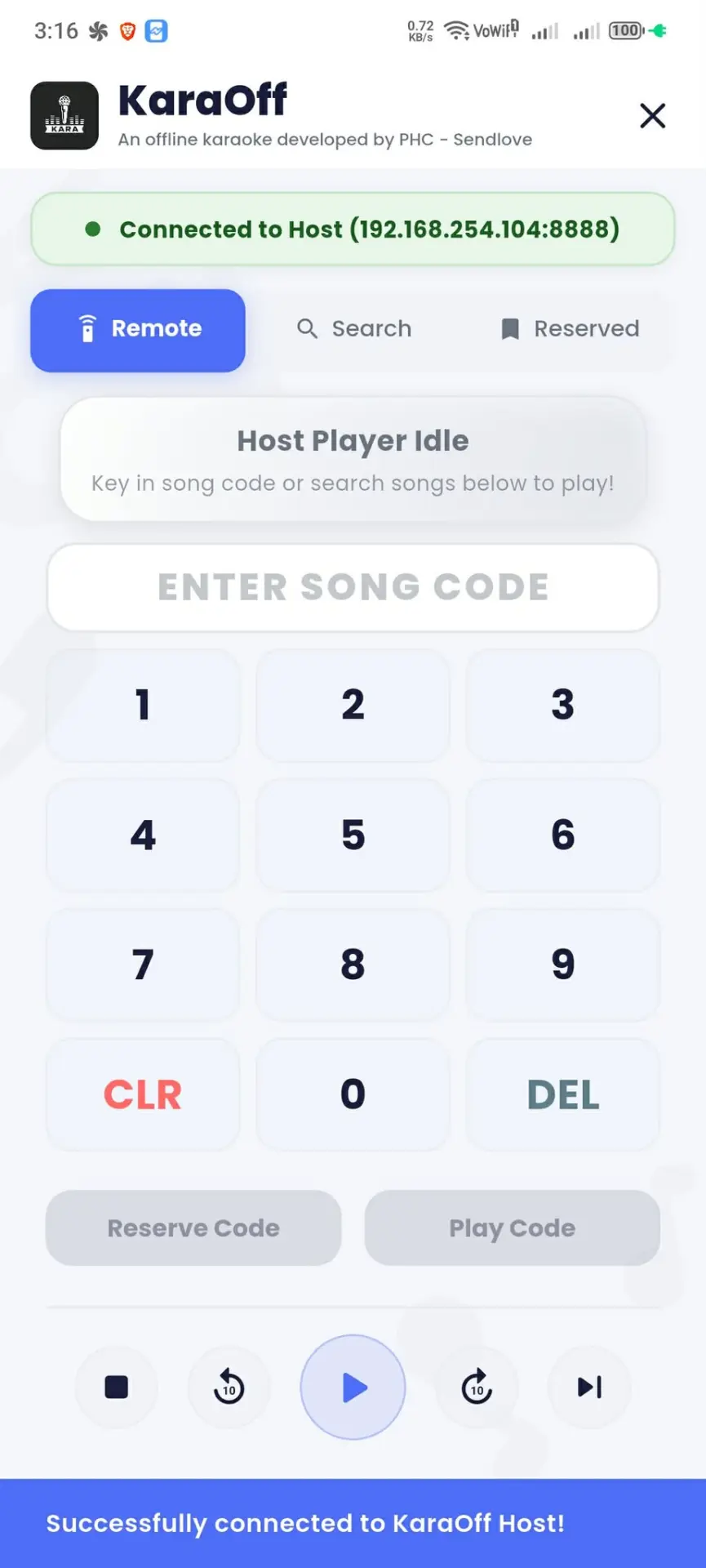Enter digit 1 on keypad
Viewport: 706px width, 1568px height.
click(x=143, y=705)
